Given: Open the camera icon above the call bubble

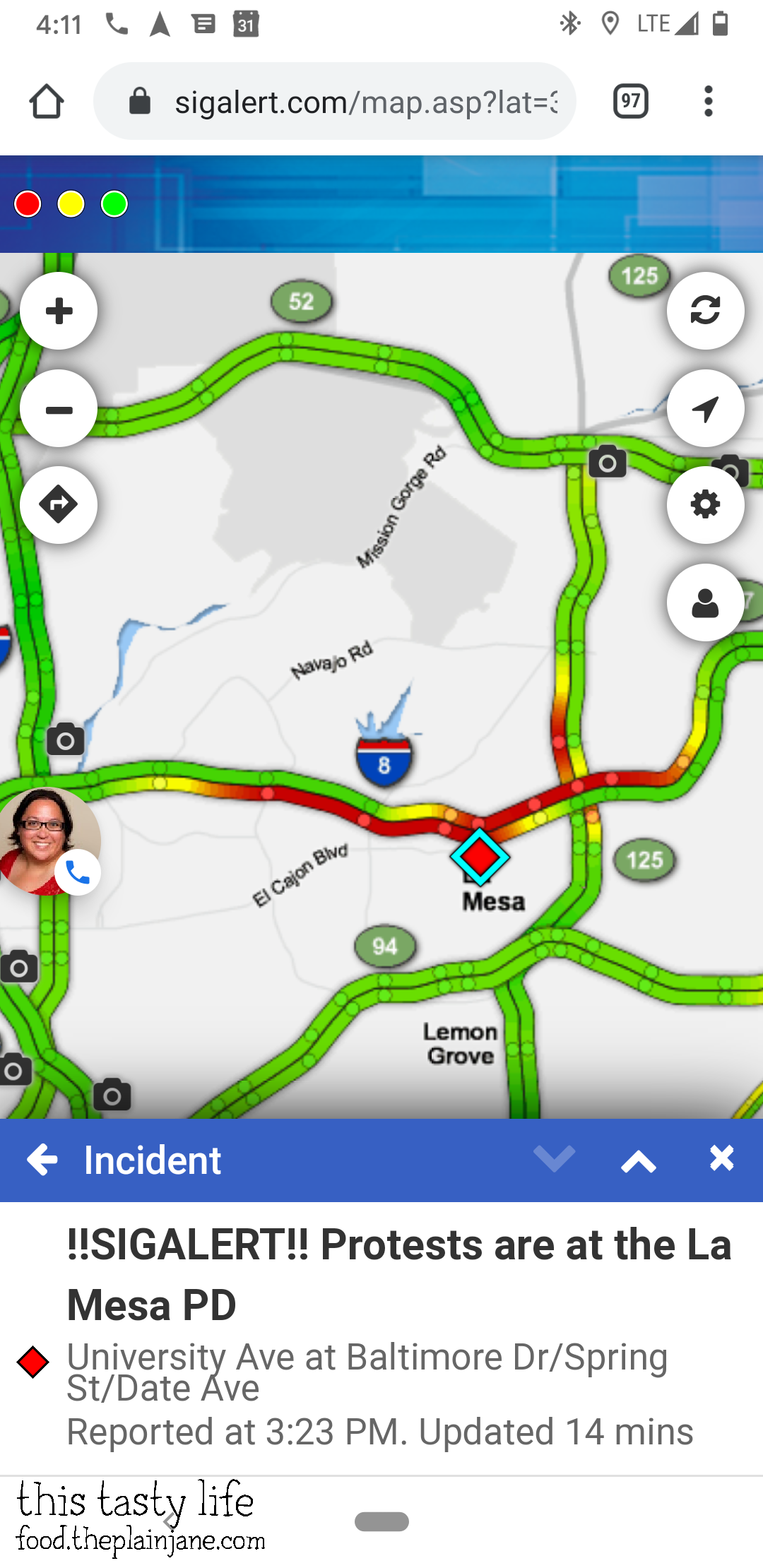Looking at the screenshot, I should 66,739.
